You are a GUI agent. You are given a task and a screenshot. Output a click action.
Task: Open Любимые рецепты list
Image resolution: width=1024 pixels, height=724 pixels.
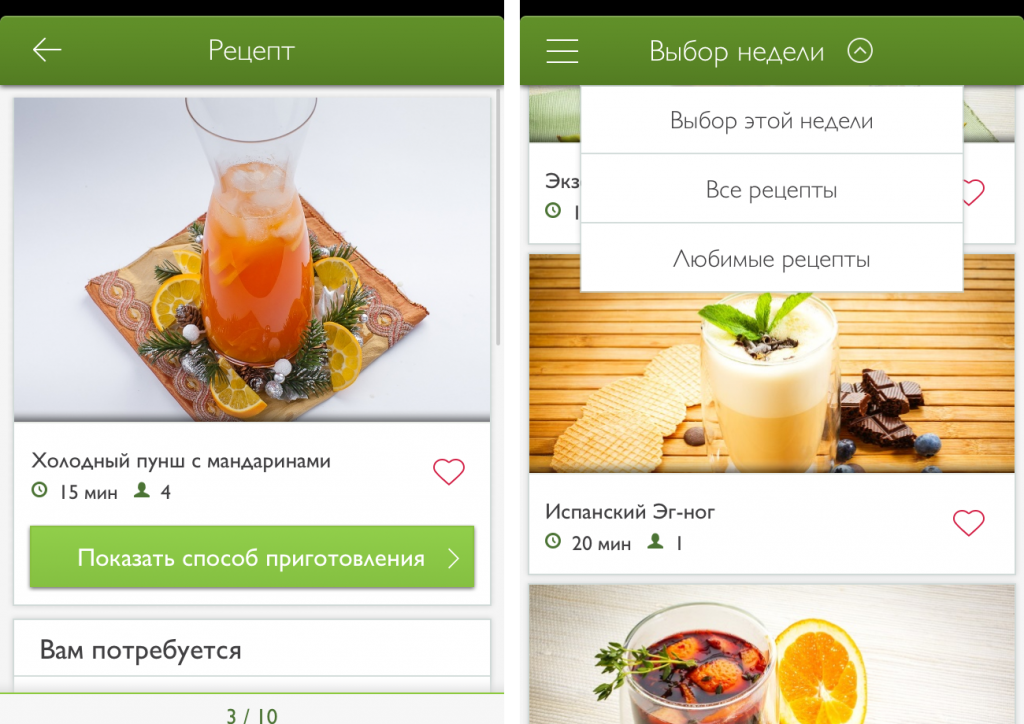tap(771, 260)
